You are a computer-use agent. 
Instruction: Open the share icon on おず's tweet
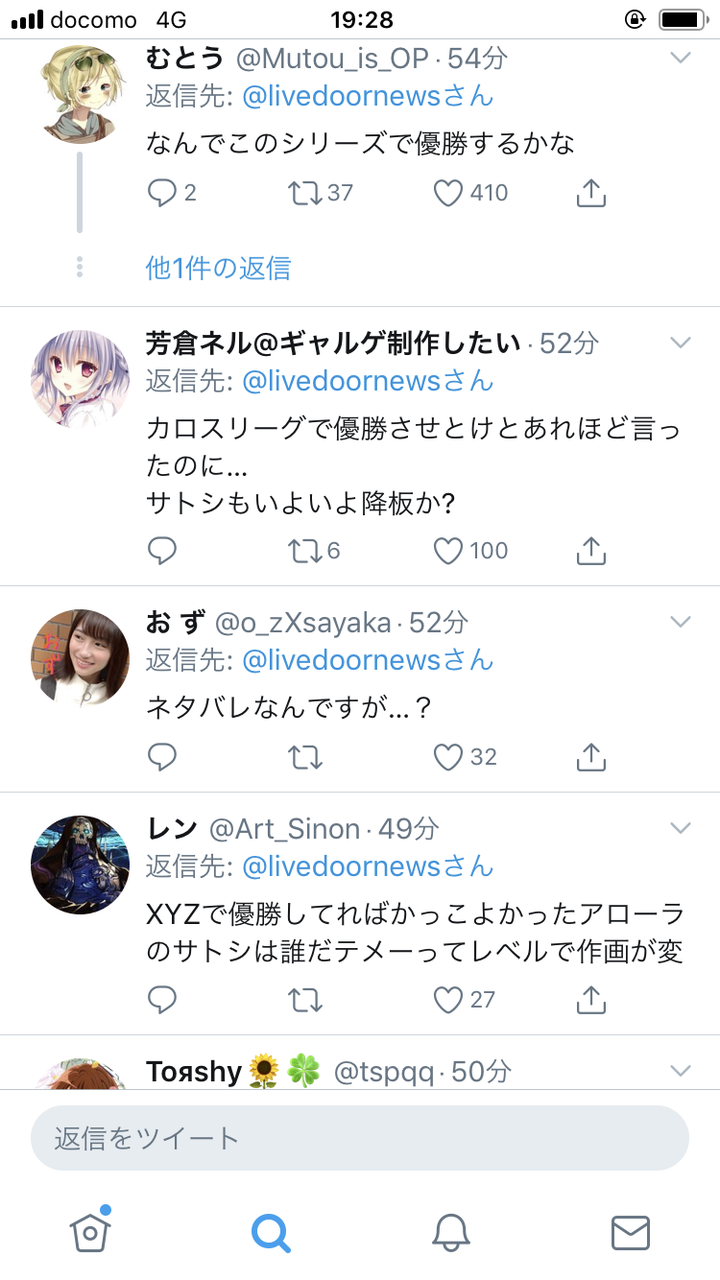click(590, 757)
